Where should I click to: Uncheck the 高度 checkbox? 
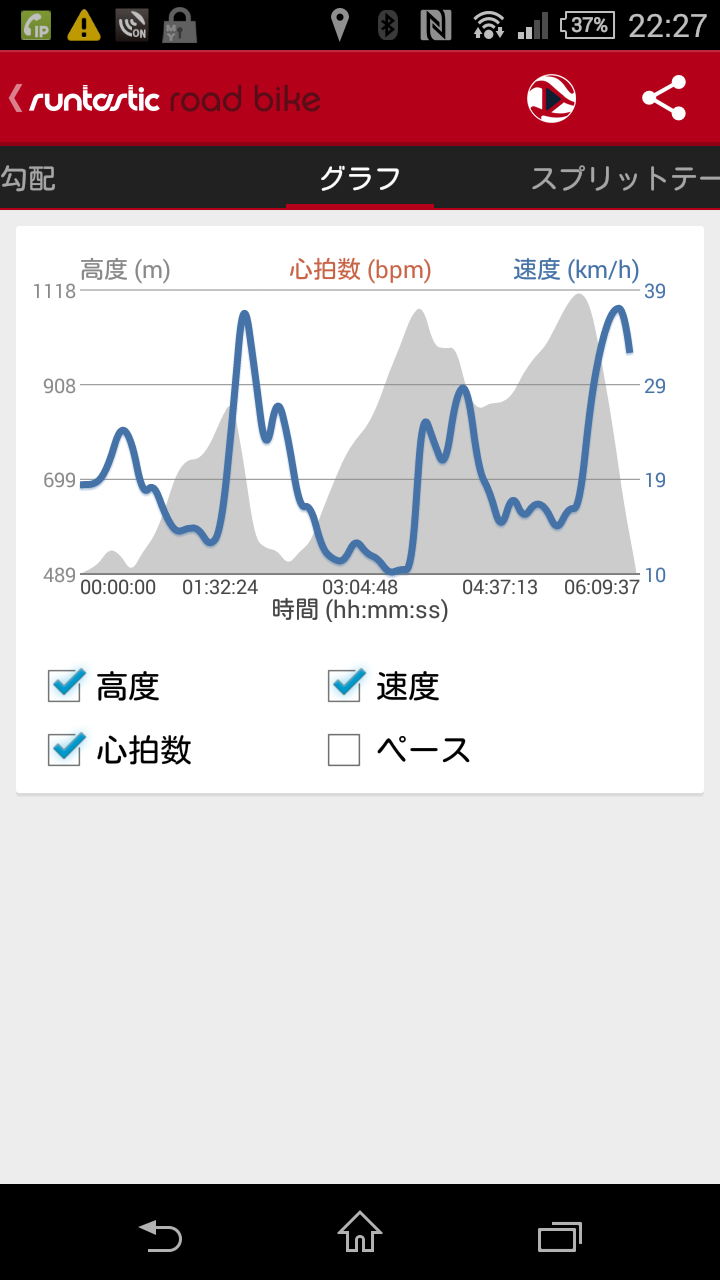[x=65, y=686]
